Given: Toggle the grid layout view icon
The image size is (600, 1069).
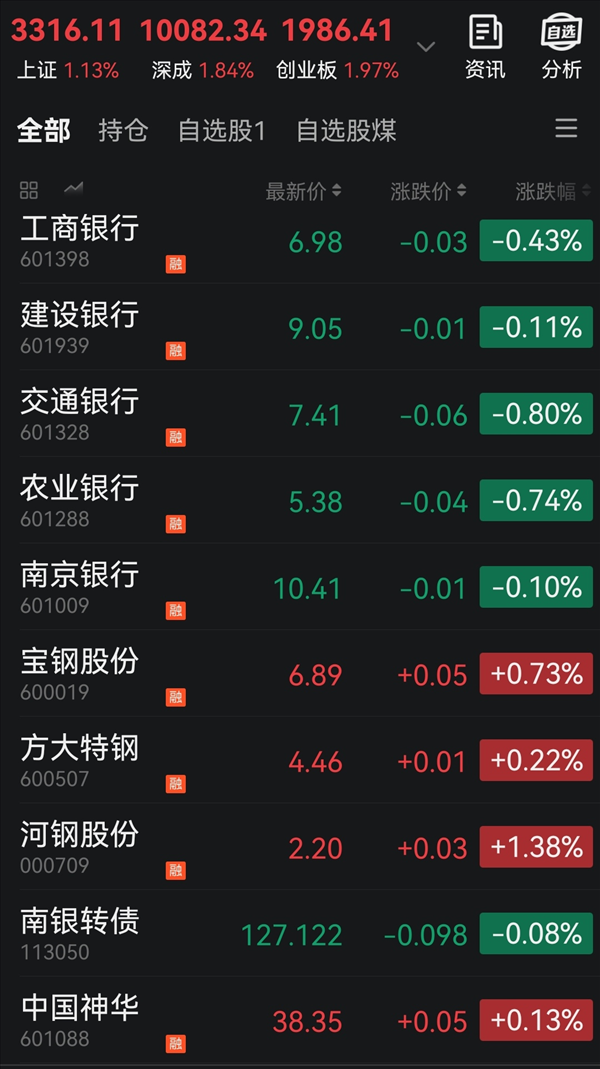Looking at the screenshot, I should click(29, 190).
